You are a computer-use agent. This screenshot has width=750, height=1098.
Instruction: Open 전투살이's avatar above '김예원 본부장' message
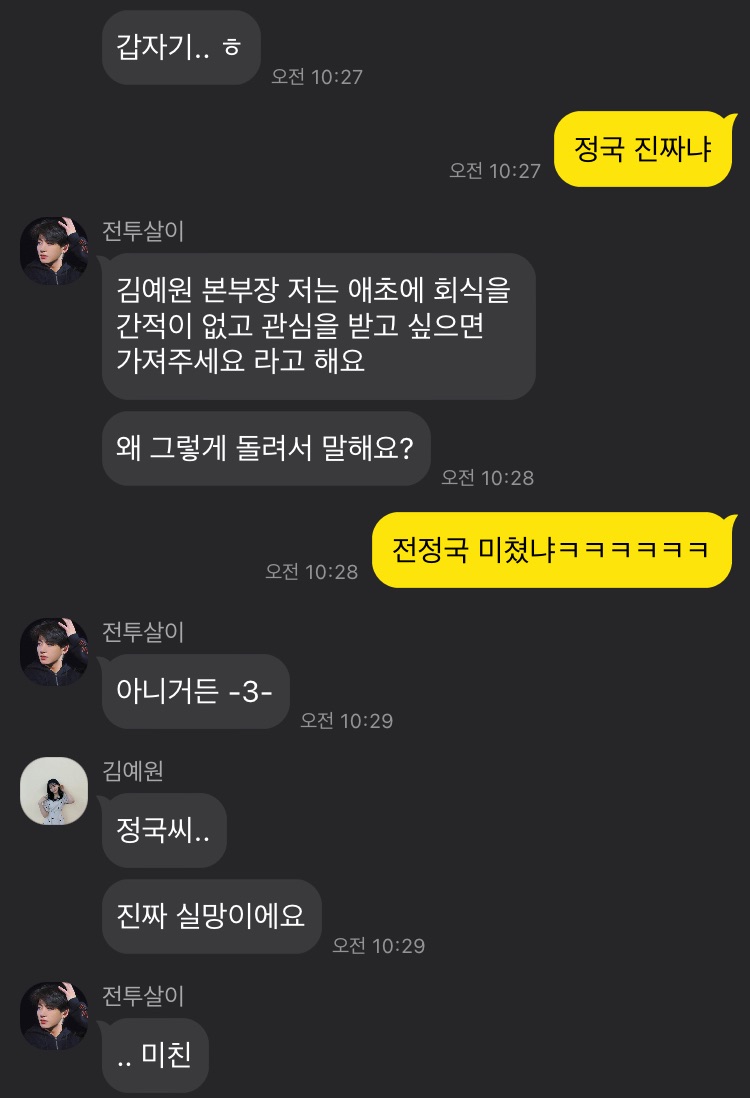pos(54,251)
